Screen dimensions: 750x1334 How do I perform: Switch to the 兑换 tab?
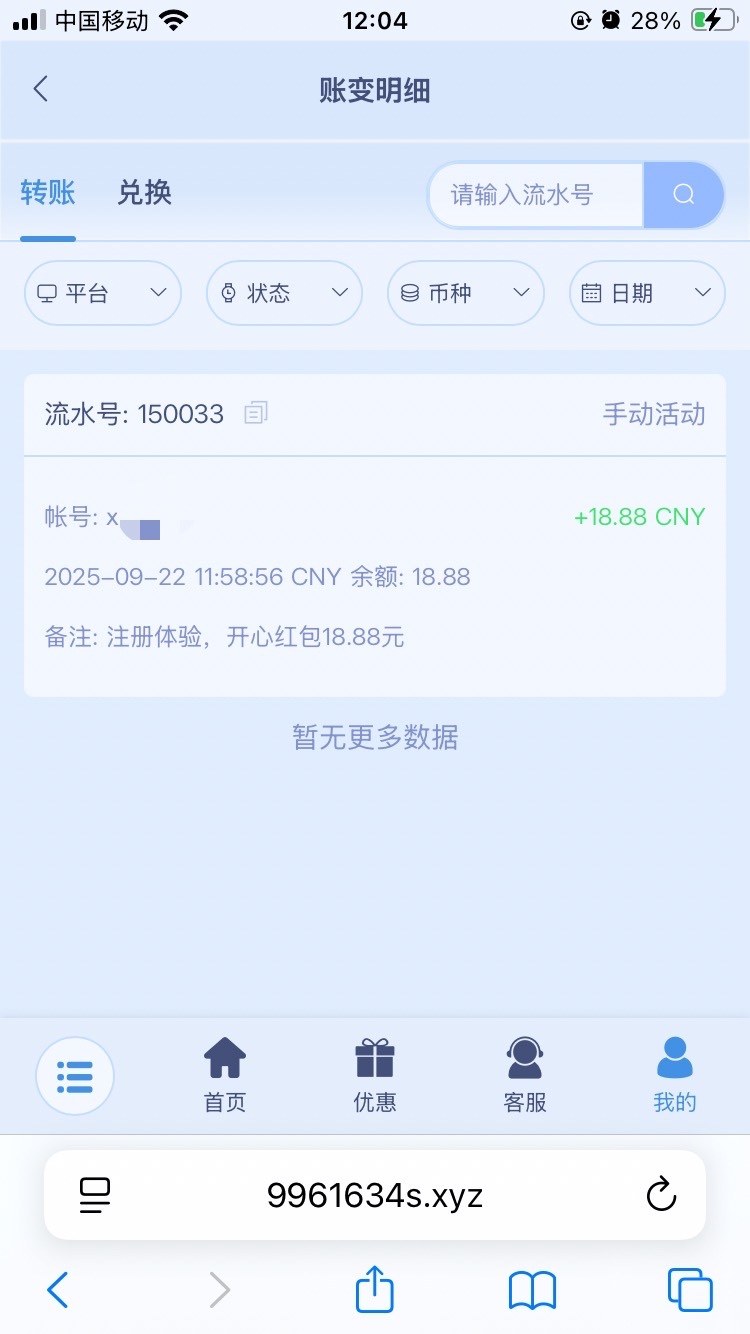click(145, 192)
